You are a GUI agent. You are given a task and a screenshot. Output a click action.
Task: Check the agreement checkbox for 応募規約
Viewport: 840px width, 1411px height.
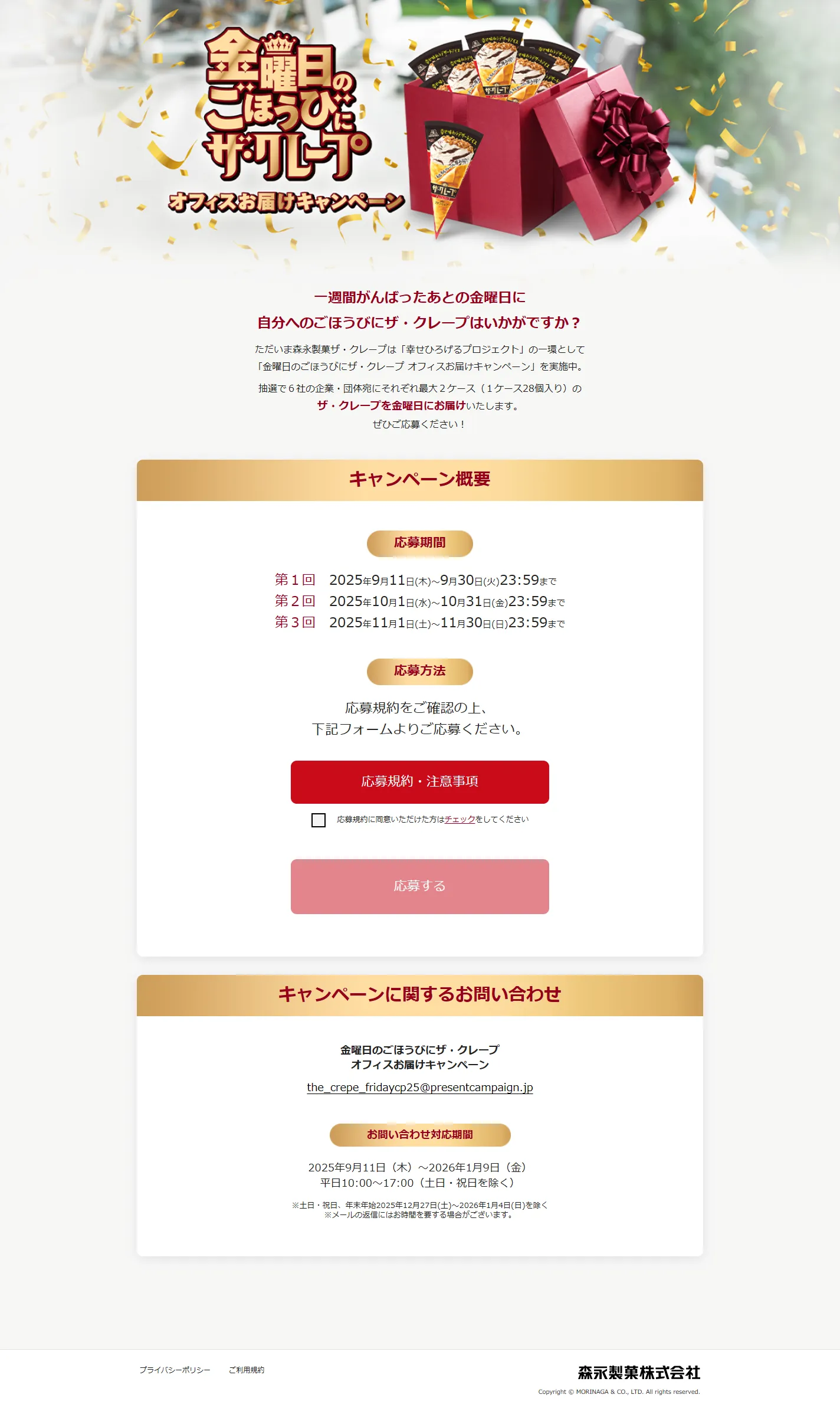[319, 820]
